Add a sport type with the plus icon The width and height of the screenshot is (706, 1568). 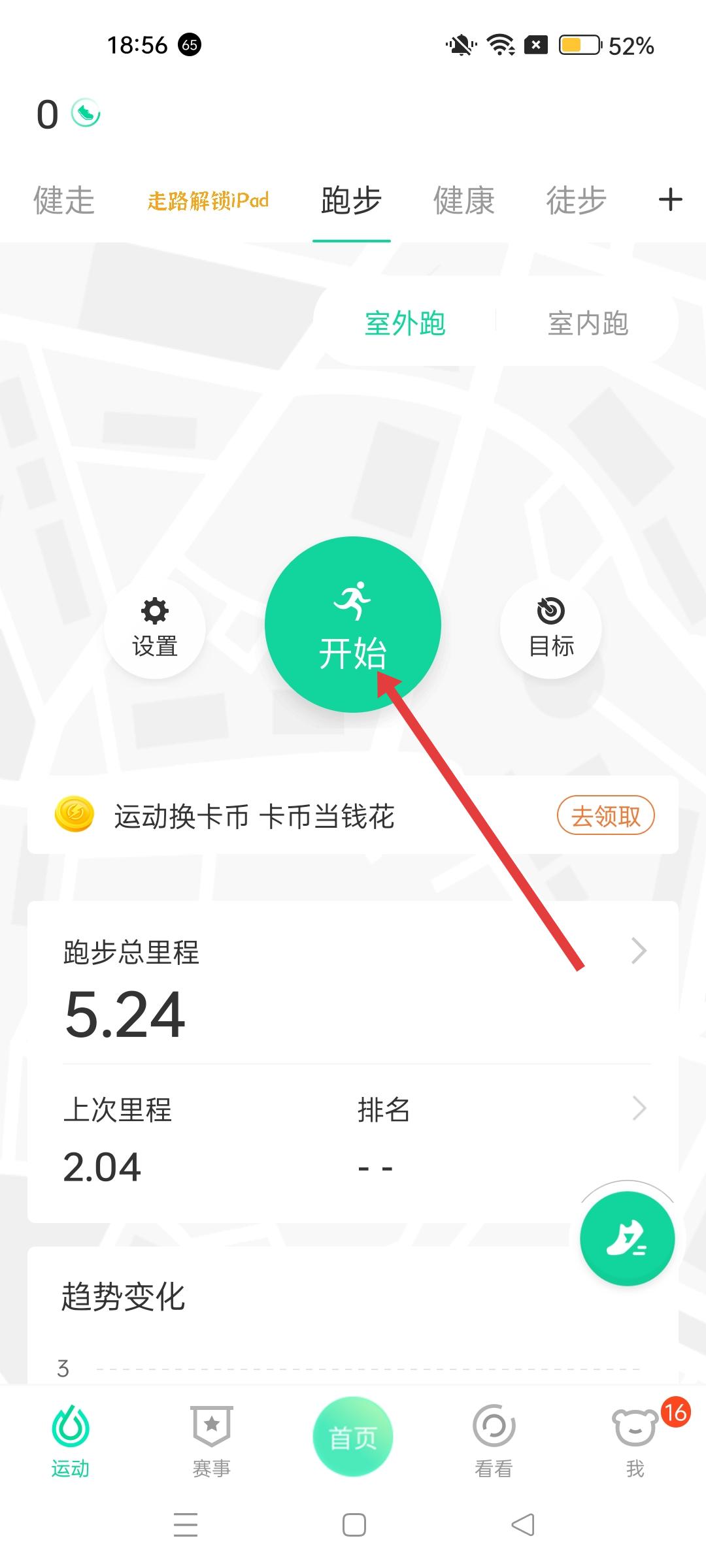pyautogui.click(x=670, y=200)
